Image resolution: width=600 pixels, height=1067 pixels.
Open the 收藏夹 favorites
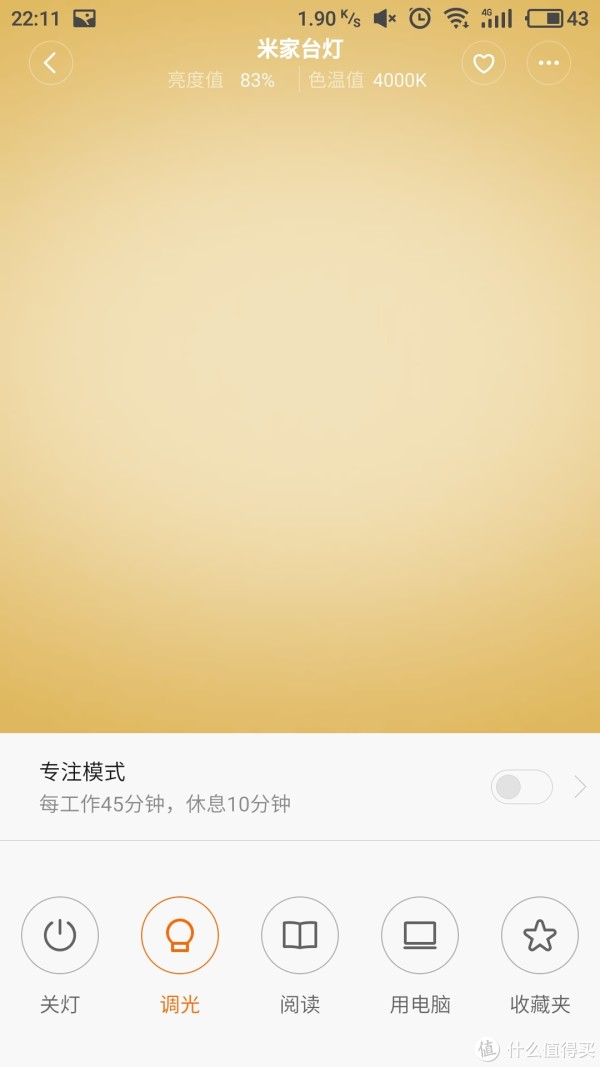click(x=540, y=935)
